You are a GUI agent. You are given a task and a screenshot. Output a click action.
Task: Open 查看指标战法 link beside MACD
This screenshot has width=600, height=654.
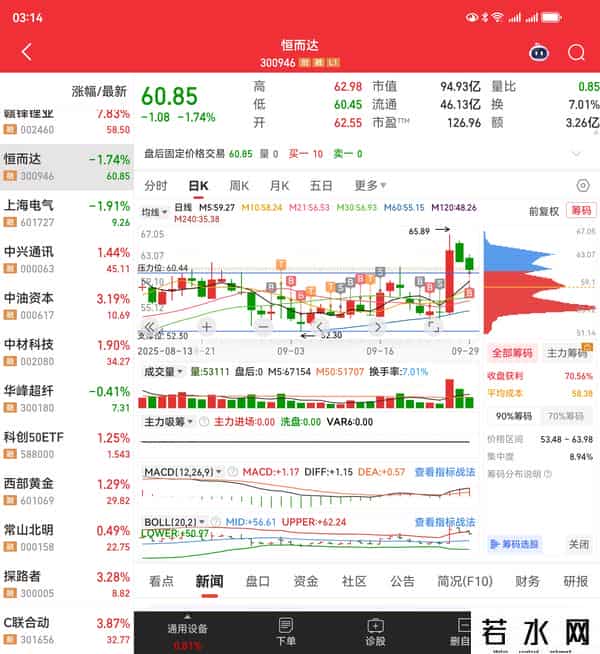tap(444, 471)
